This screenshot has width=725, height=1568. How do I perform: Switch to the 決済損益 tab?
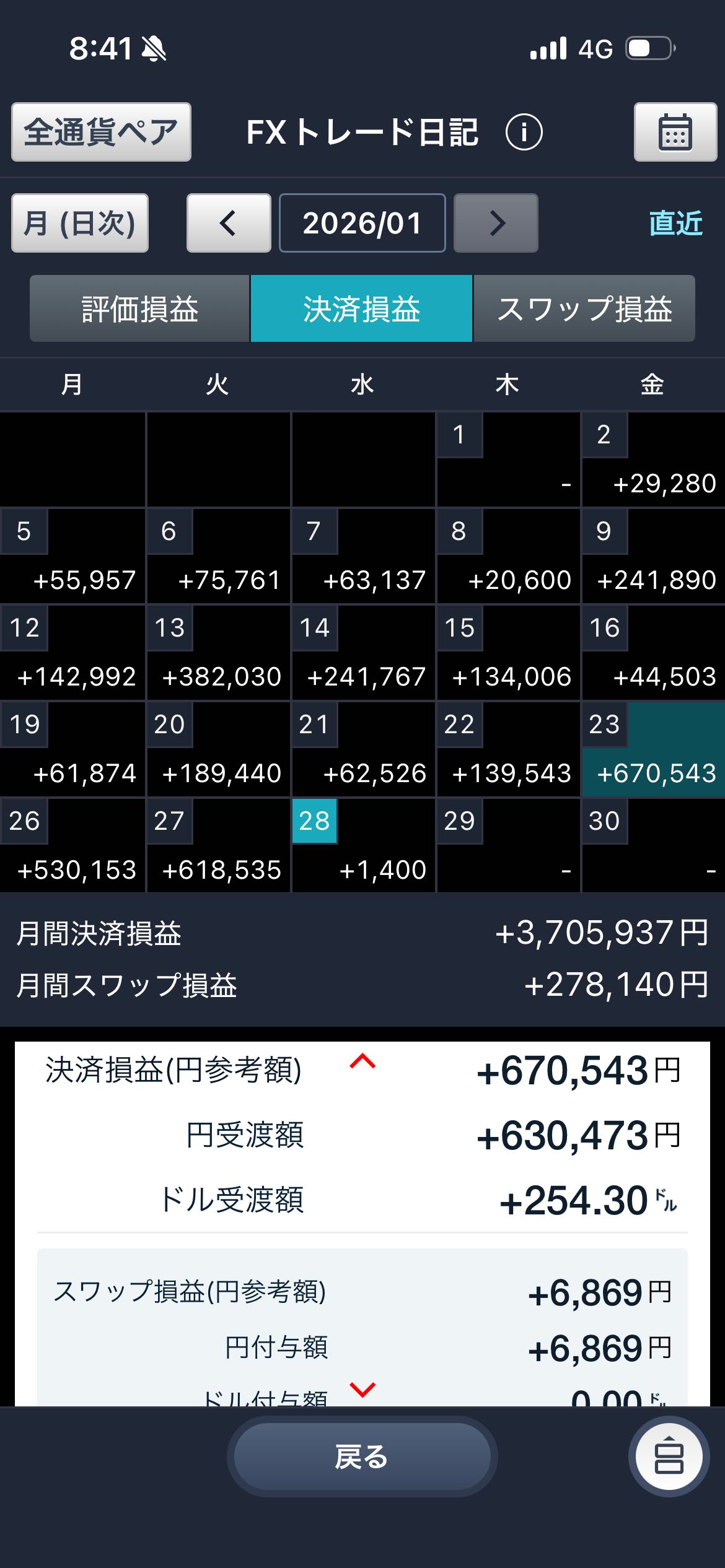pos(361,308)
